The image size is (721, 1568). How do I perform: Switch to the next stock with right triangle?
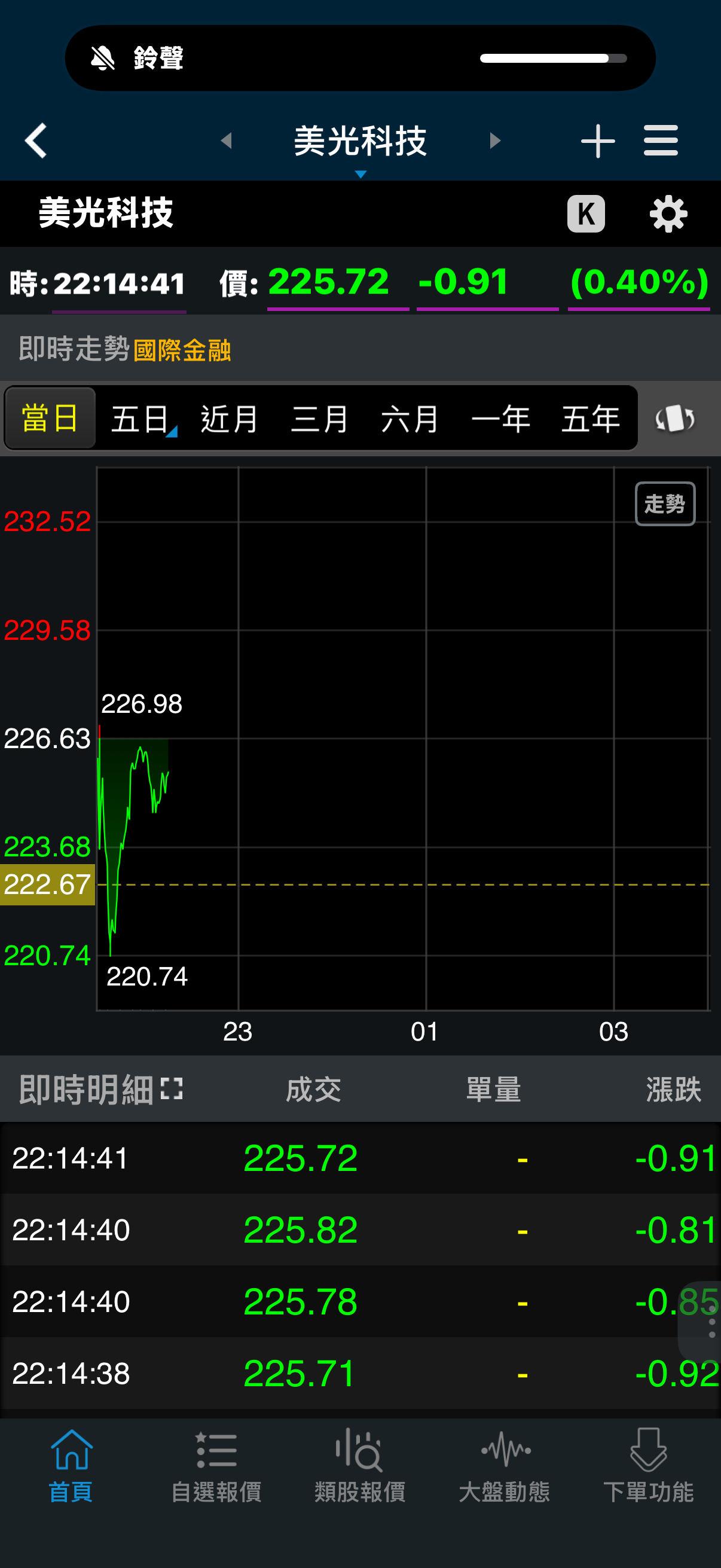[494, 141]
